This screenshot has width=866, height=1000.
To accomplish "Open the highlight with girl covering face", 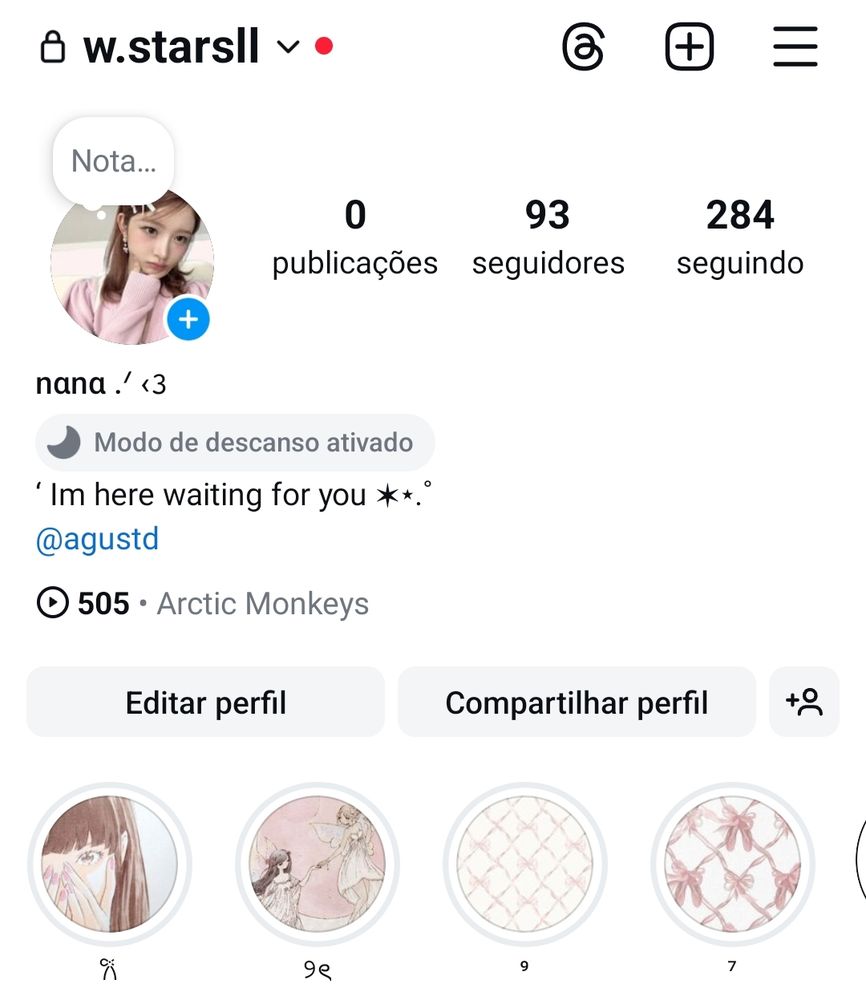I will [109, 863].
